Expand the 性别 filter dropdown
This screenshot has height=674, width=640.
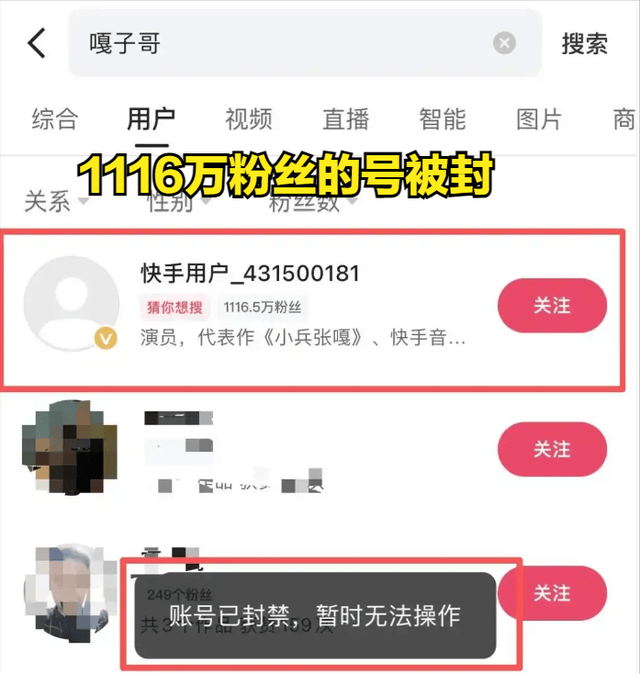click(178, 202)
